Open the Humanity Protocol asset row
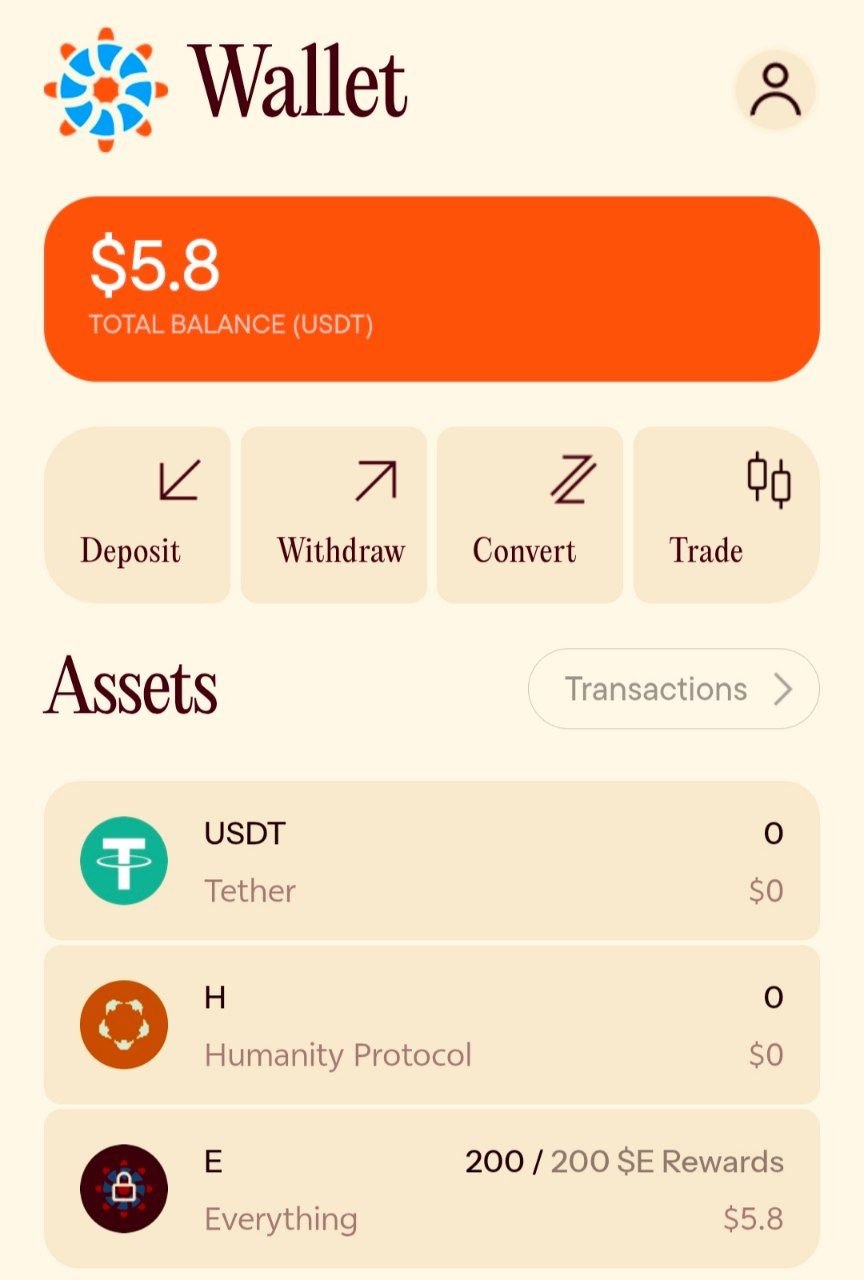The image size is (864, 1280). (432, 1025)
